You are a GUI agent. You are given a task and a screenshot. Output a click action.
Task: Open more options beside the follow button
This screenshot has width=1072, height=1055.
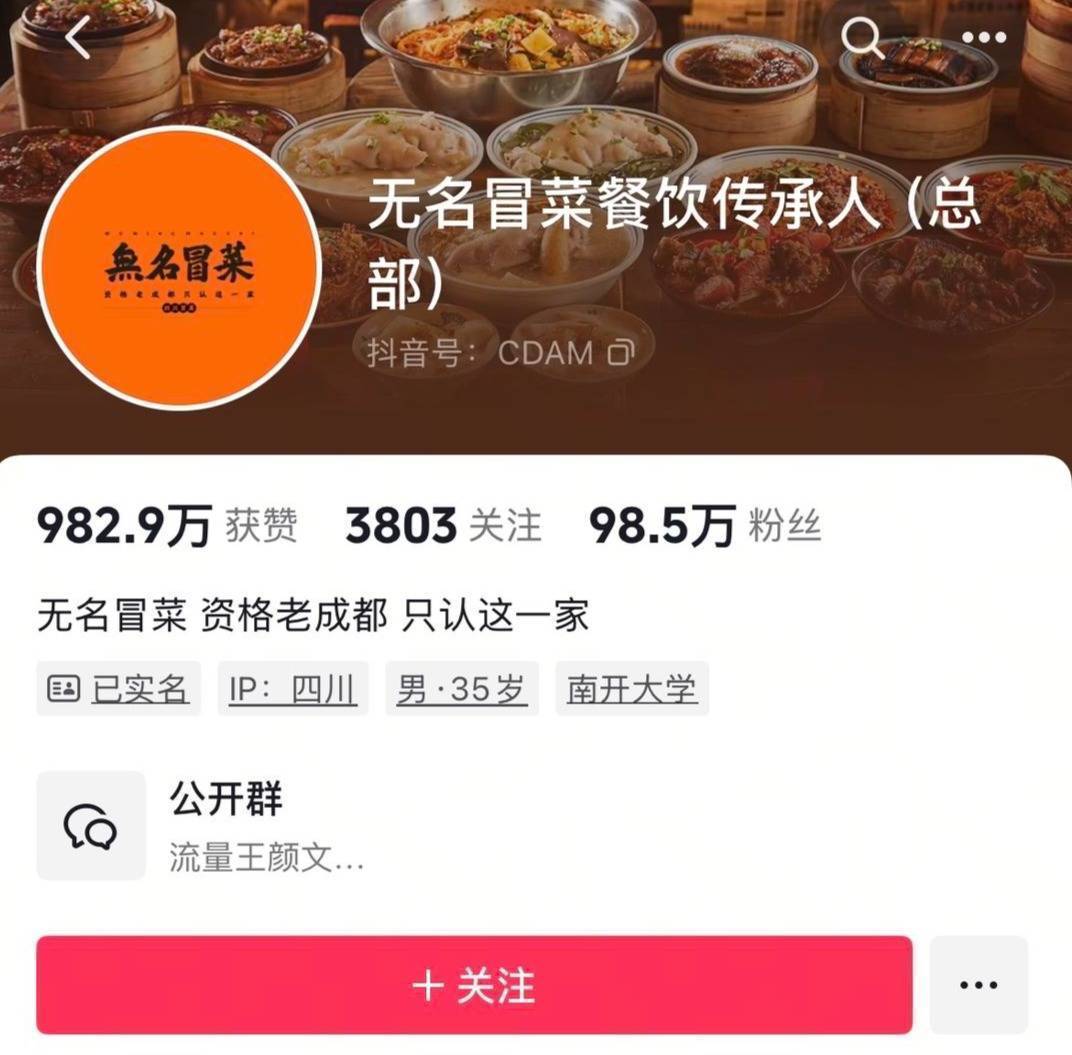[978, 985]
